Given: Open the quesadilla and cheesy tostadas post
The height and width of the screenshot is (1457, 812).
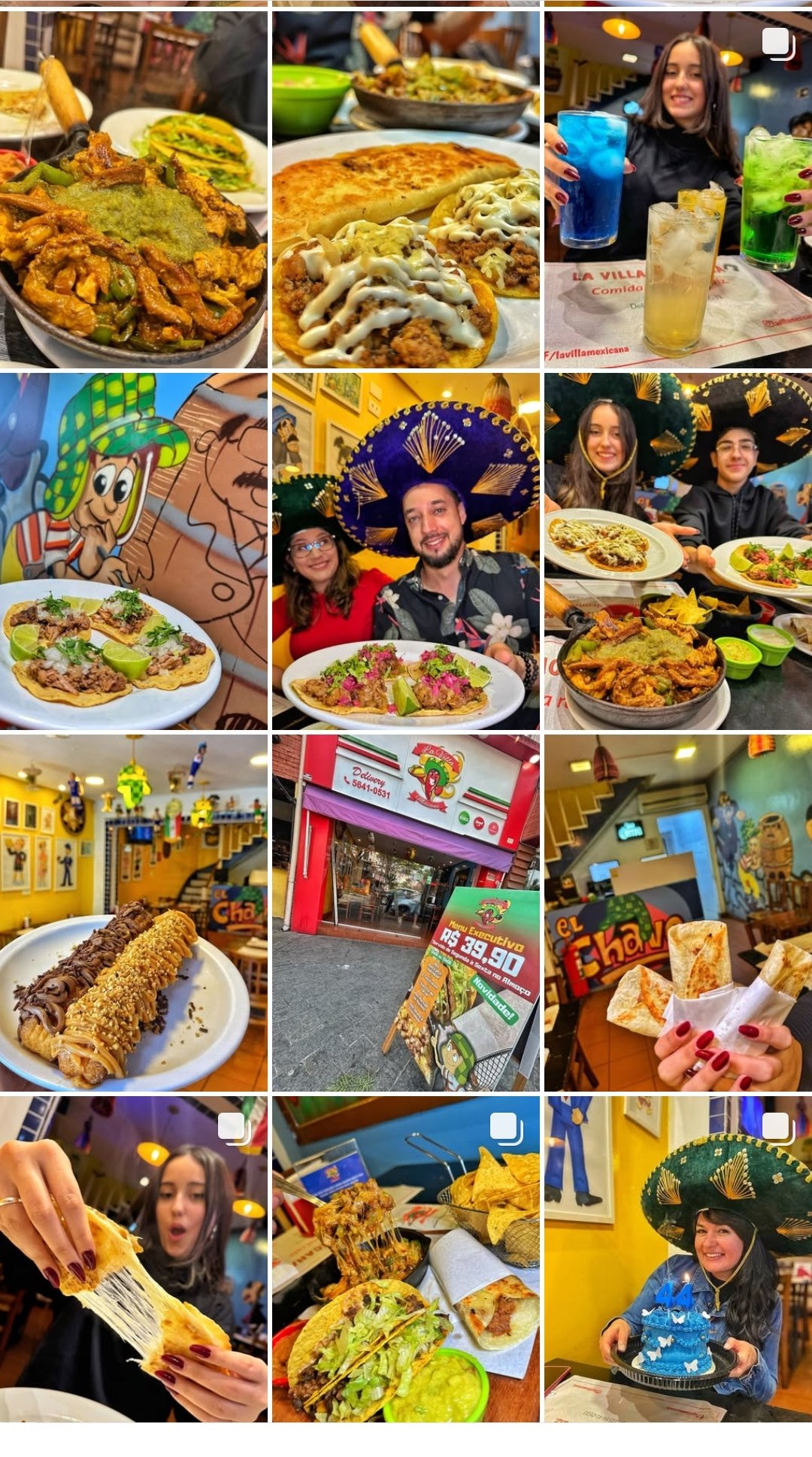Looking at the screenshot, I should 405,189.
